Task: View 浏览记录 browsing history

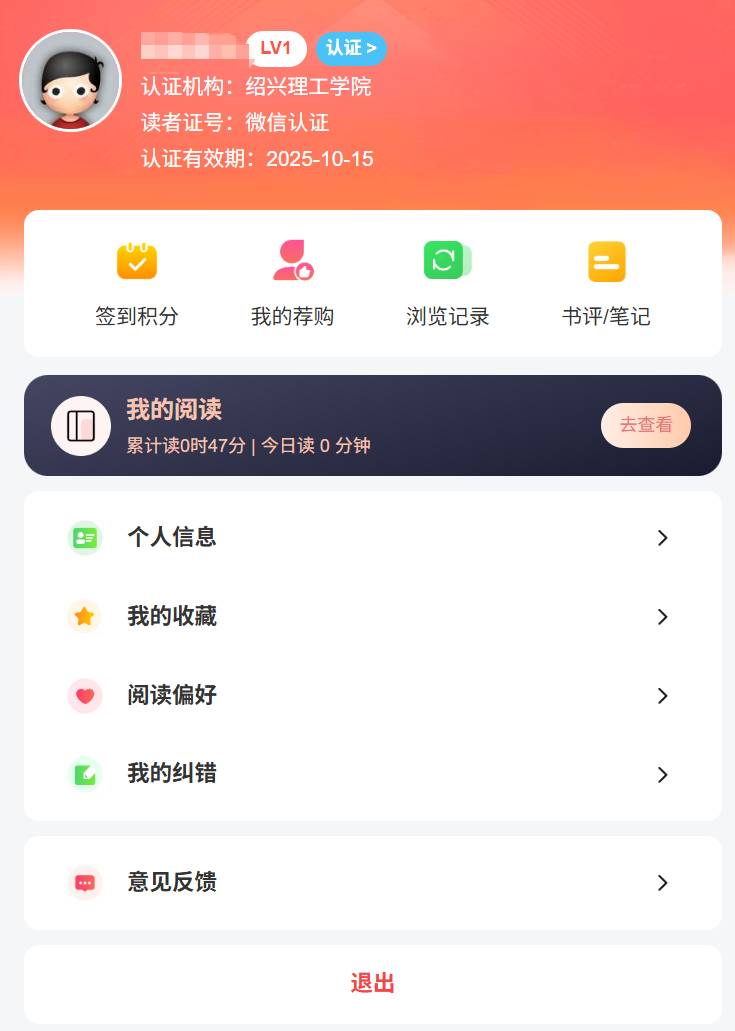Action: click(448, 284)
